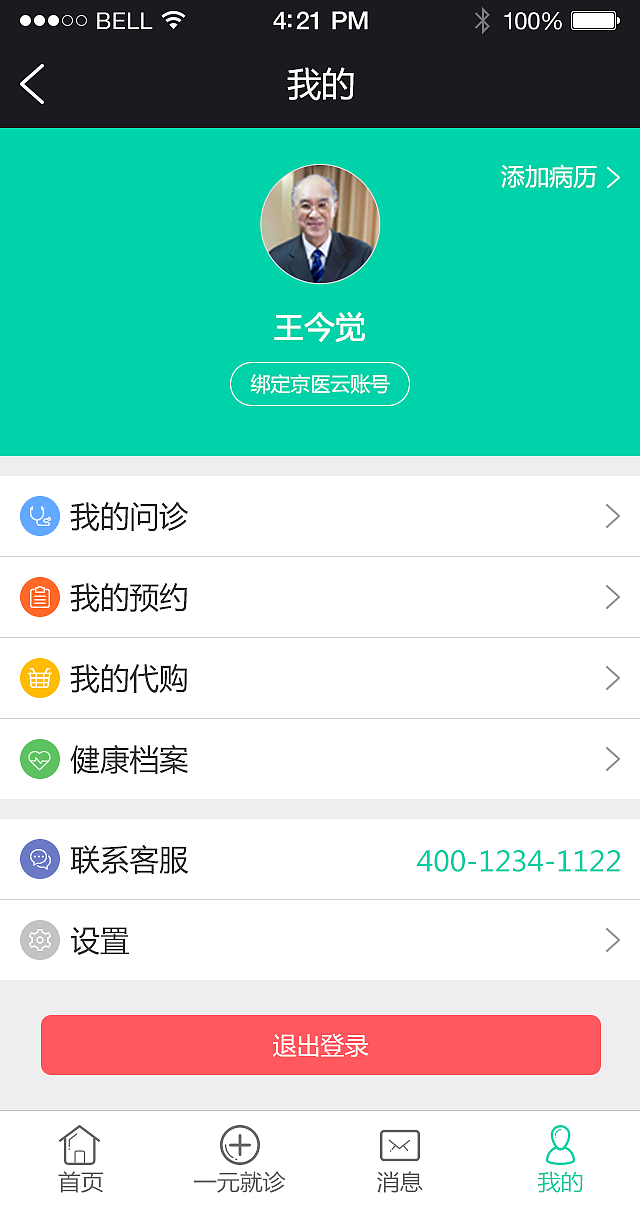Open 设置 settings
Screen dimensions: 640x1208
(320, 941)
